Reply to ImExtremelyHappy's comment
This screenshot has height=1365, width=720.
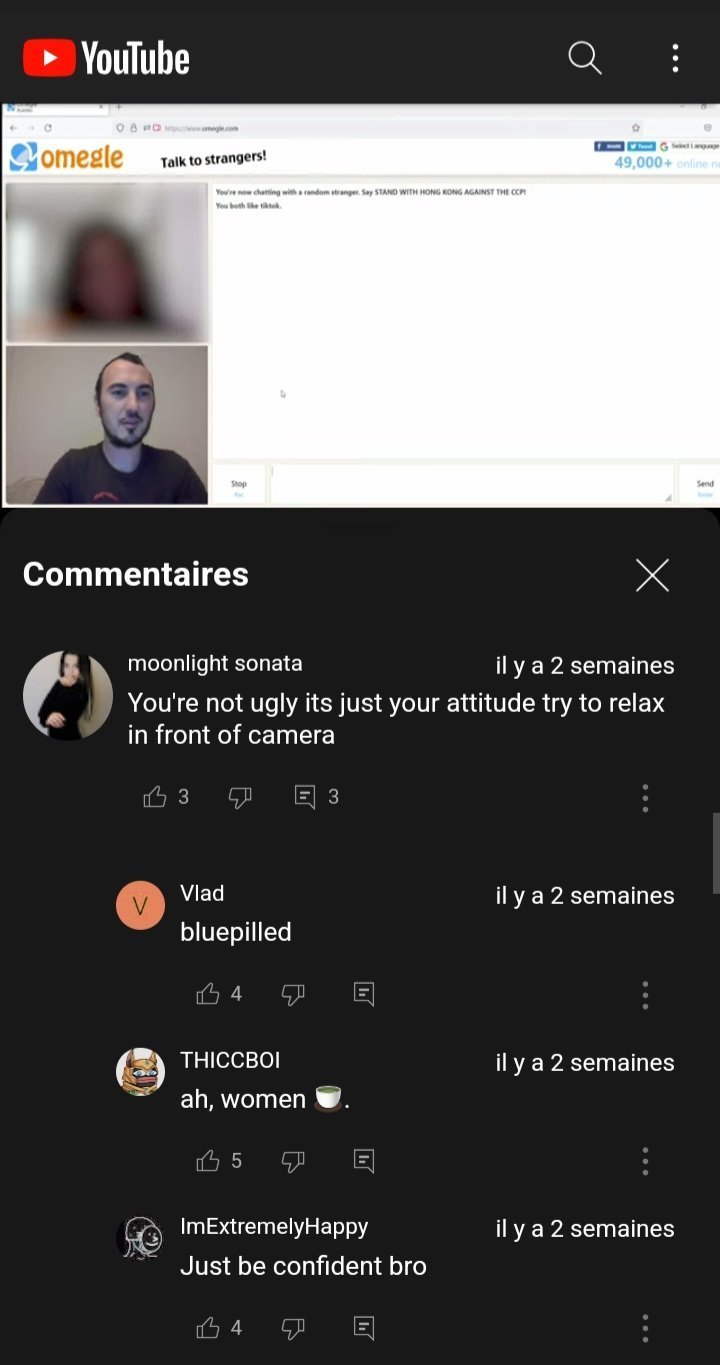pyautogui.click(x=364, y=1328)
